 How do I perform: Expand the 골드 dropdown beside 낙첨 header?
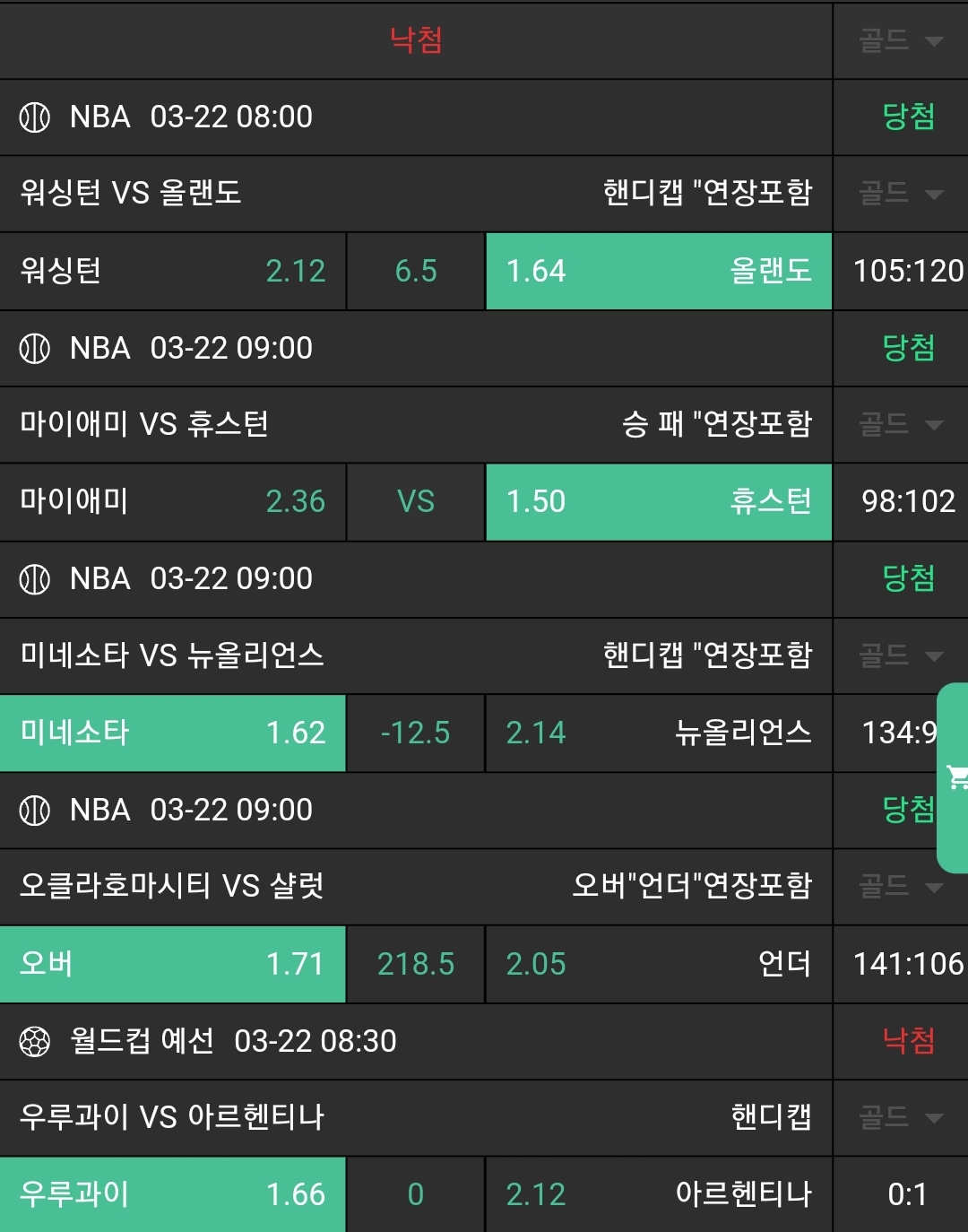901,40
